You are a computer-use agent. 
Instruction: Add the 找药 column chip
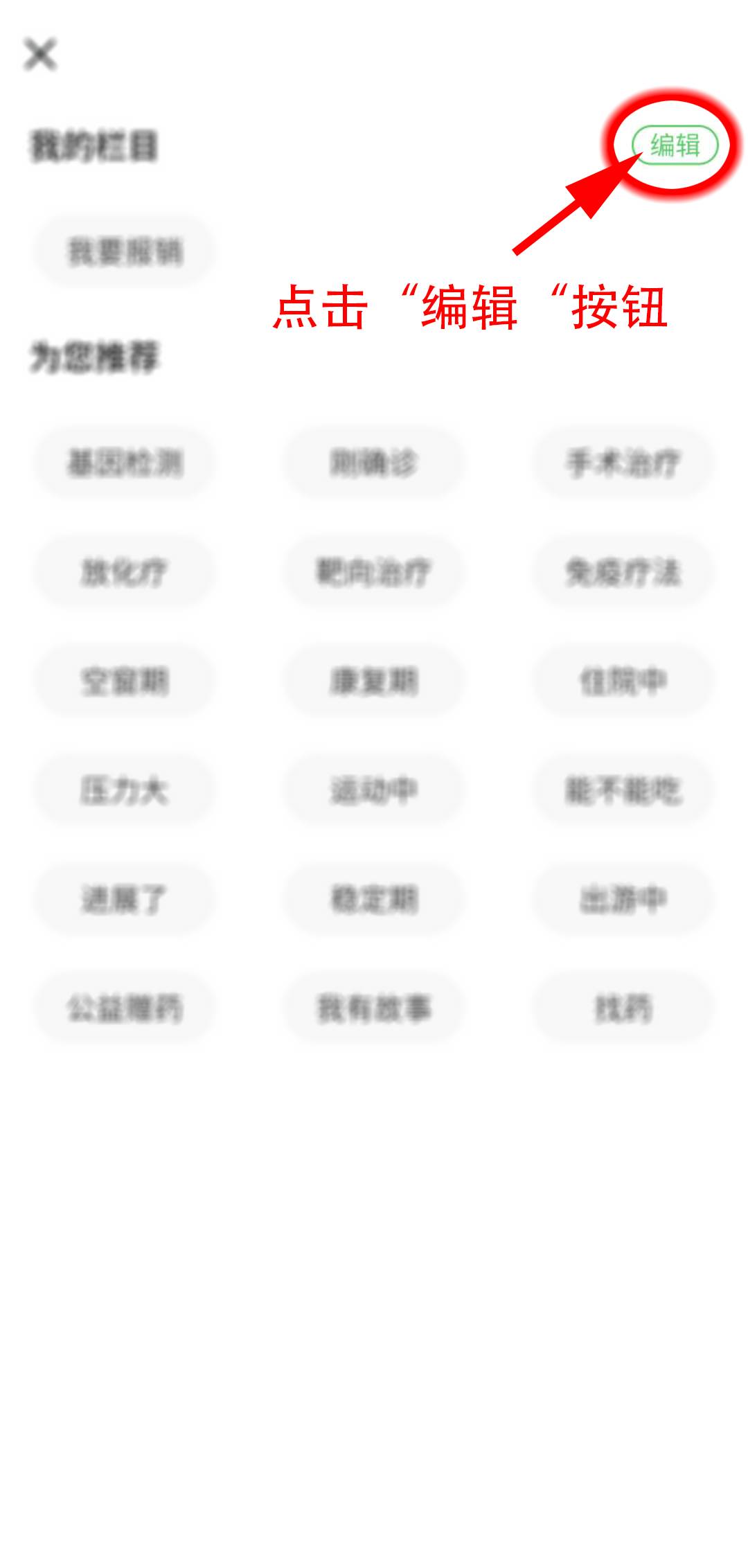coord(623,1008)
